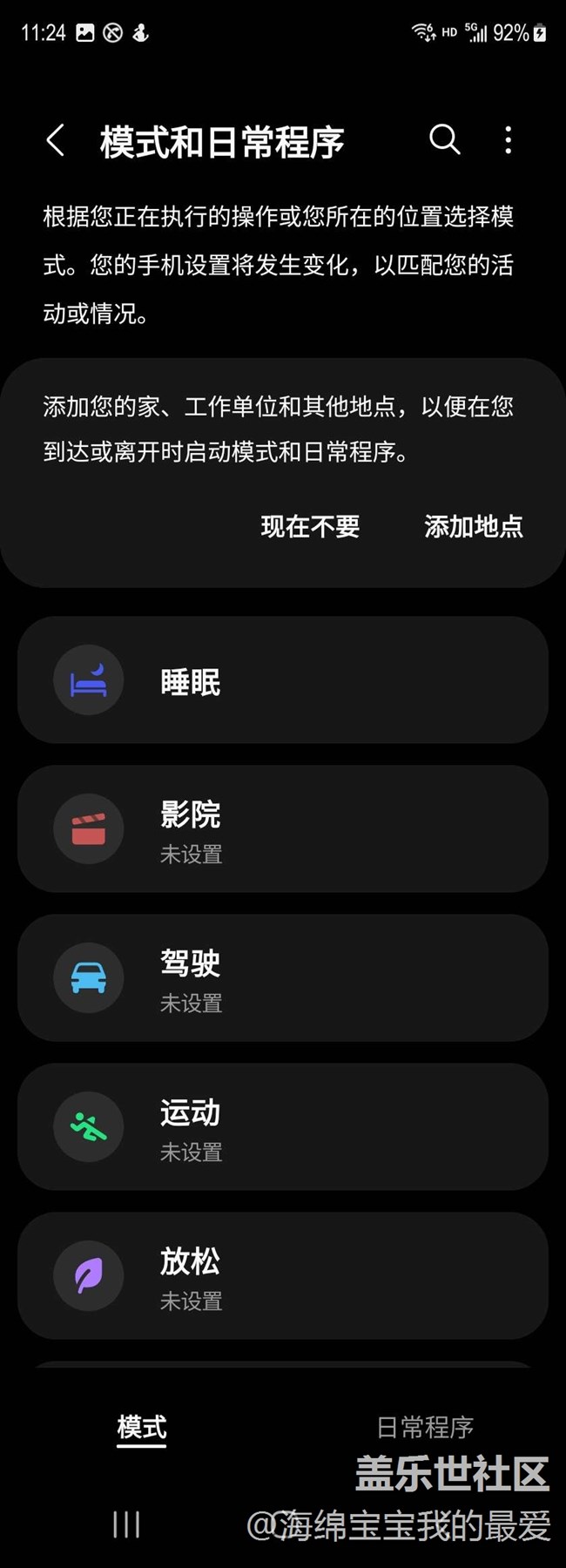This screenshot has width=566, height=1568.
Task: Open the 影院 mode
Action: click(282, 828)
